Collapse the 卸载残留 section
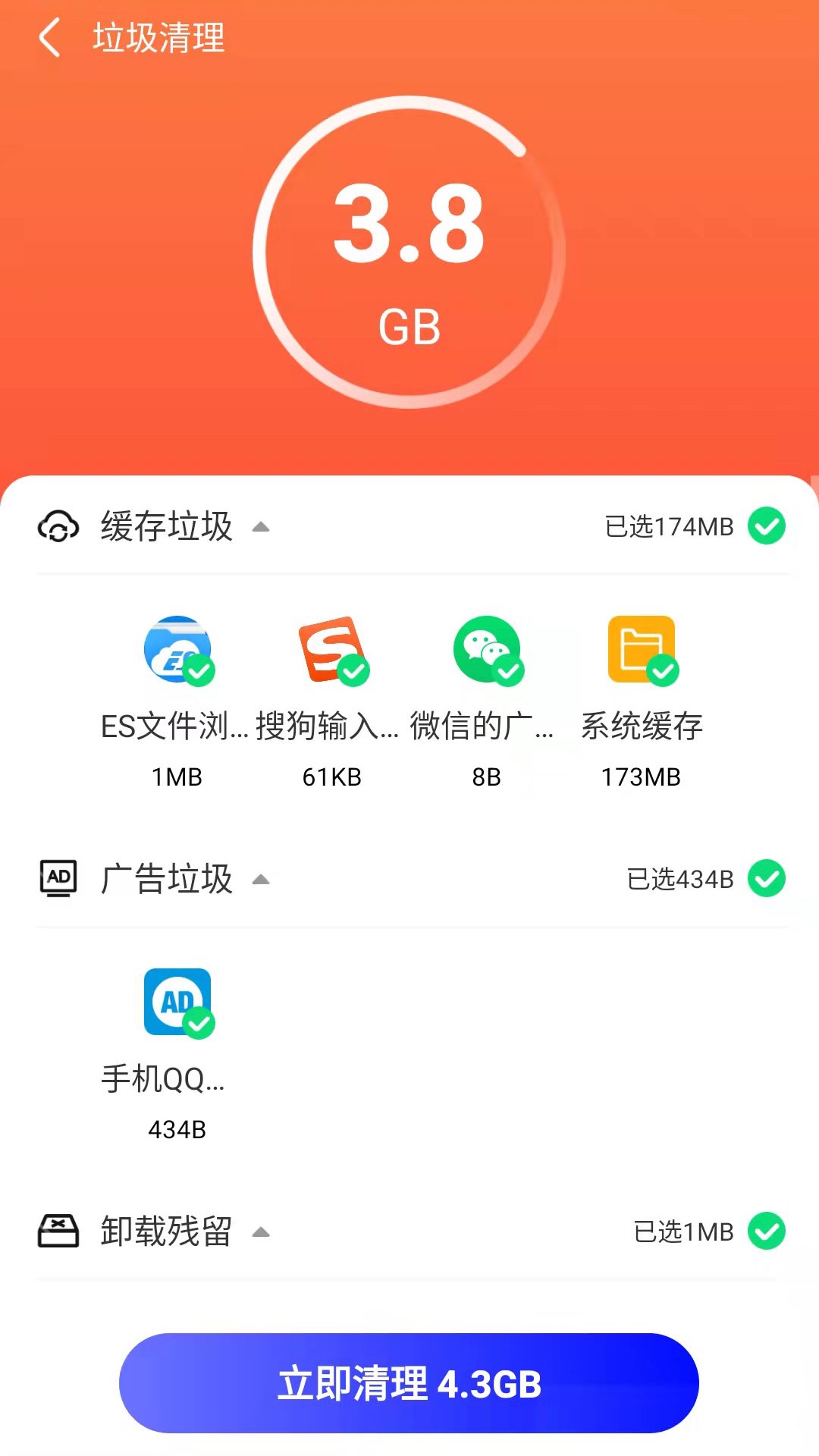 pyautogui.click(x=263, y=1232)
